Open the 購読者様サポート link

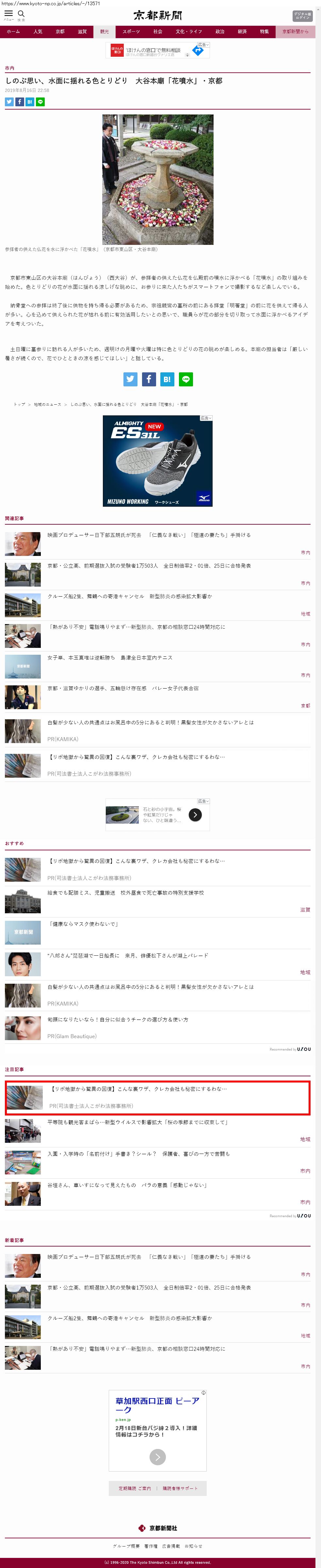[179, 1488]
